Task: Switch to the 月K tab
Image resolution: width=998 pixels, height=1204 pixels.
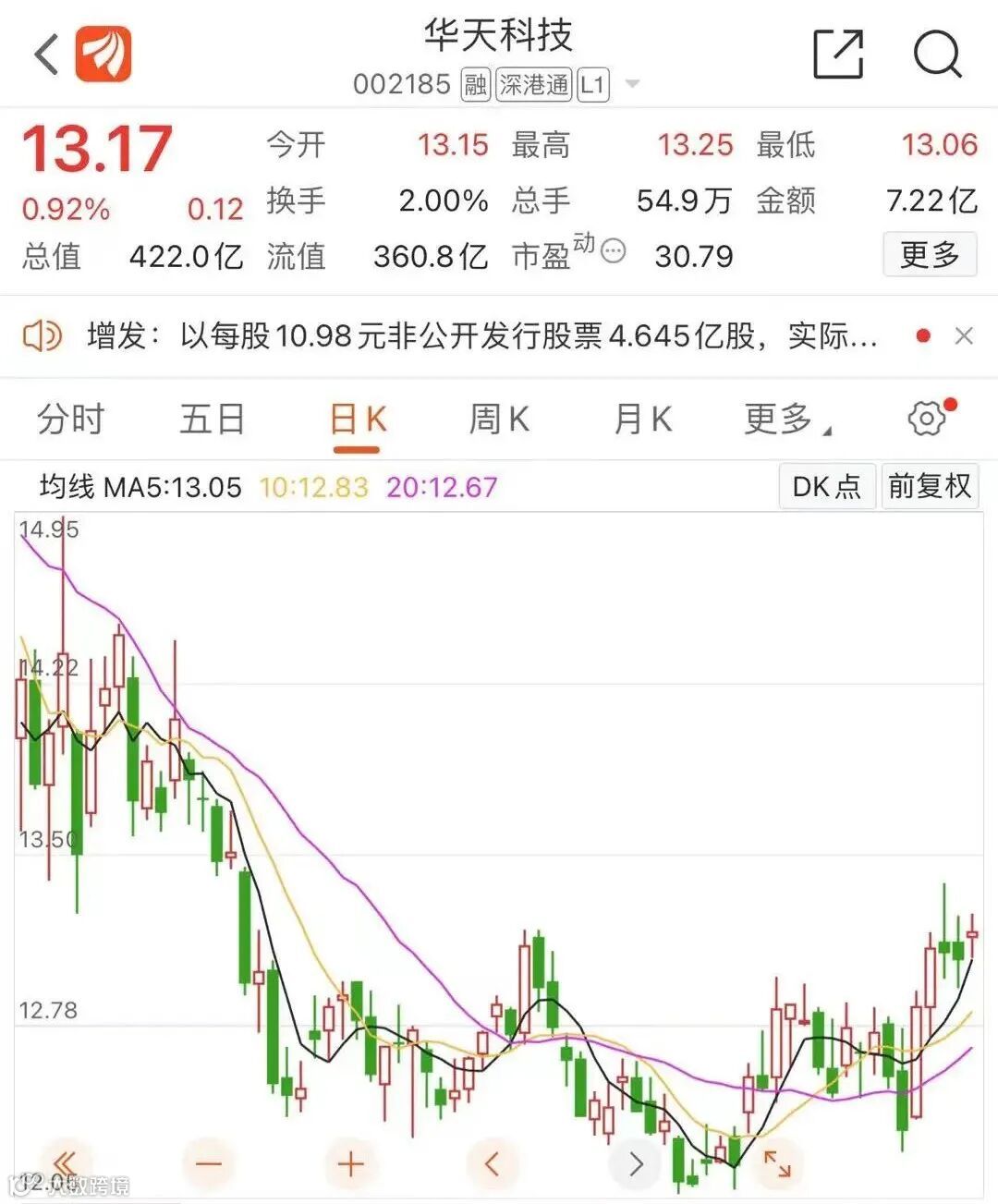Action: point(642,420)
